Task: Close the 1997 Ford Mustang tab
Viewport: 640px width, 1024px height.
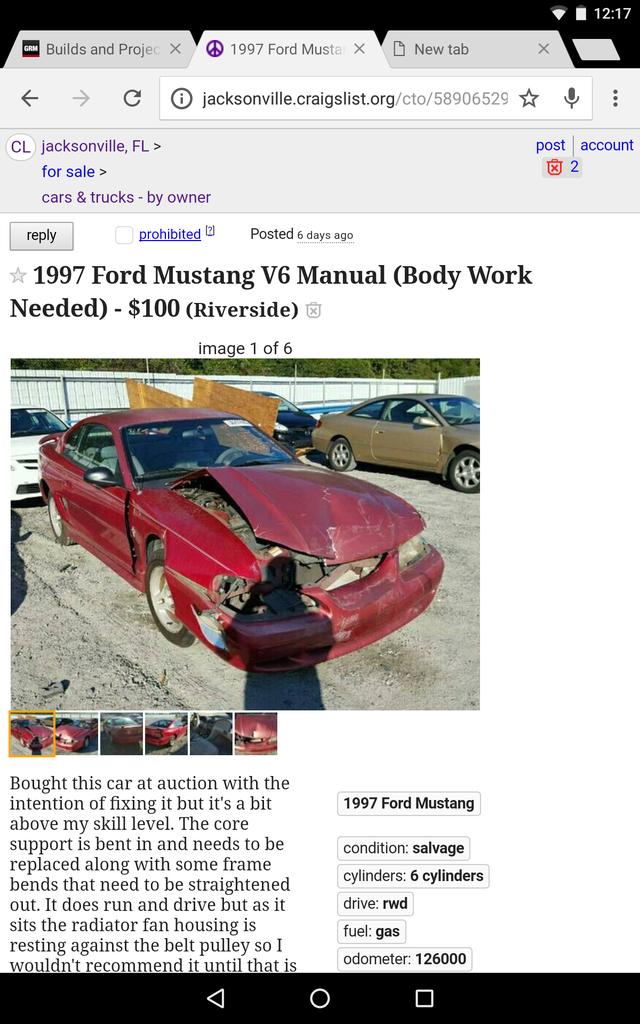Action: pyautogui.click(x=360, y=49)
